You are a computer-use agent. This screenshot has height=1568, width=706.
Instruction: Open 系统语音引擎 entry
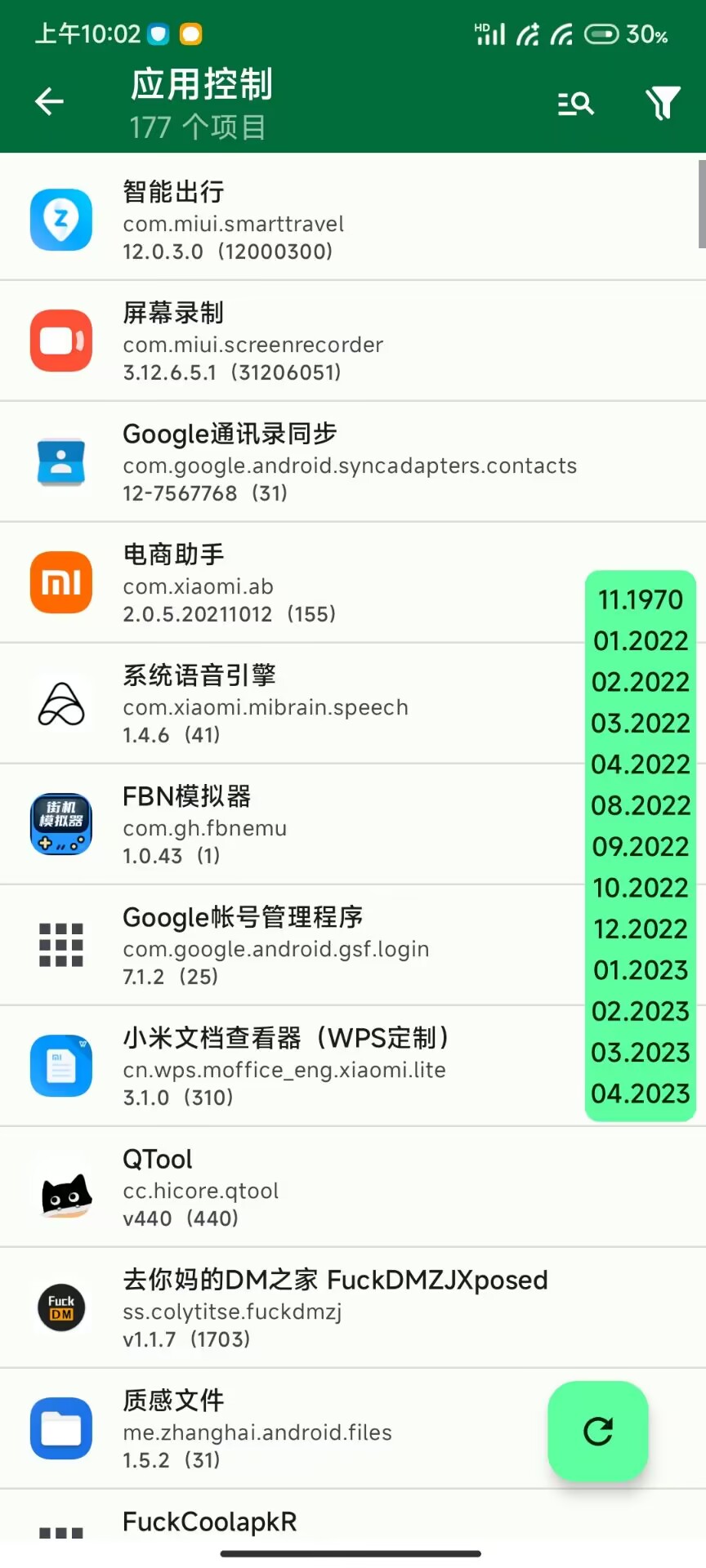point(286,703)
